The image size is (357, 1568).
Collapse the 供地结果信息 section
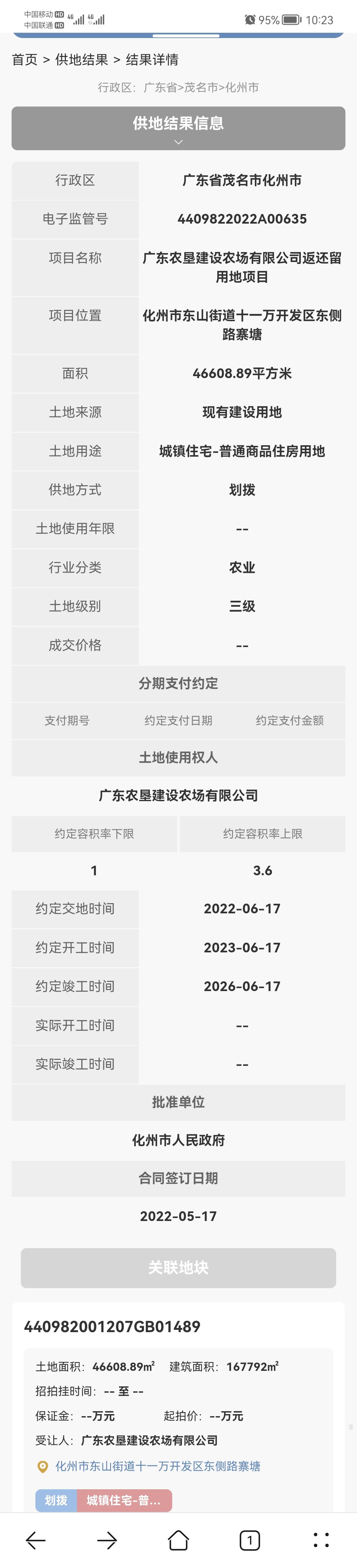[178, 128]
